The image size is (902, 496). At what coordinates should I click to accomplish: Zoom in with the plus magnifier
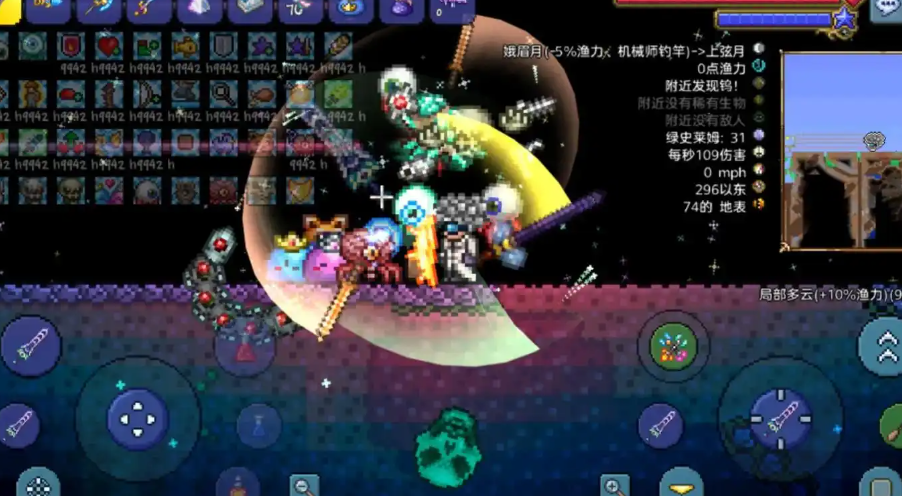615,486
